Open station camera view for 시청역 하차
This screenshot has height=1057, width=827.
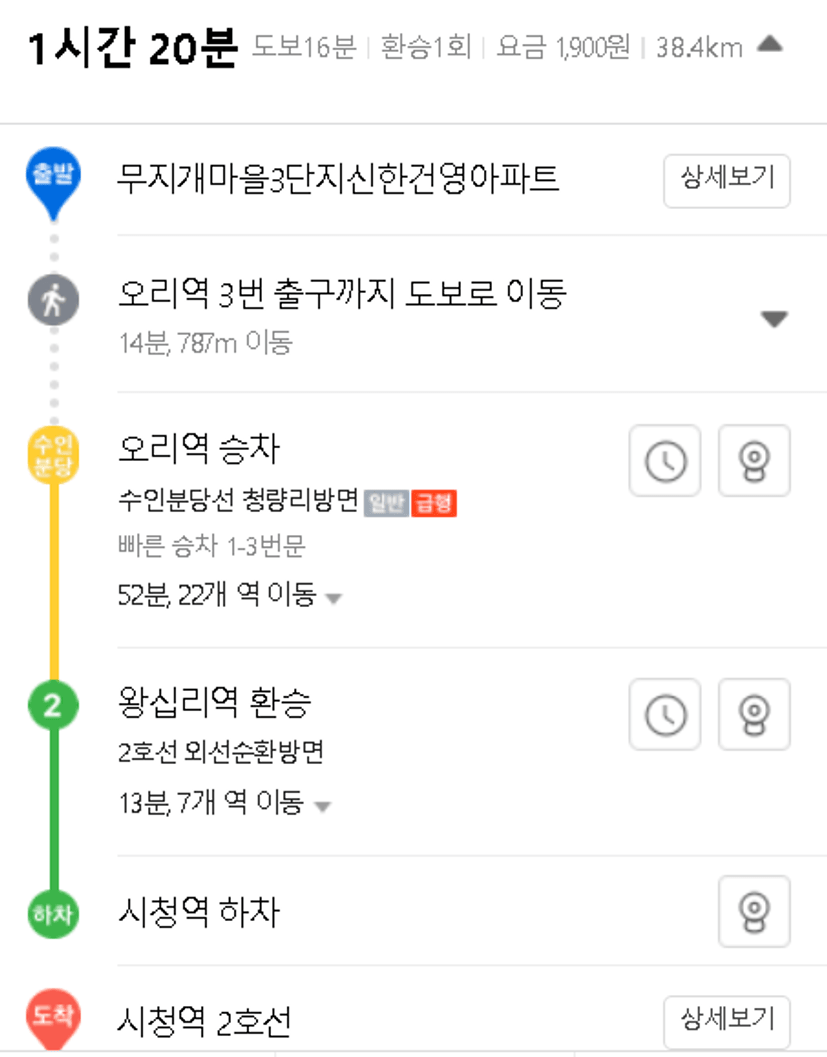754,911
